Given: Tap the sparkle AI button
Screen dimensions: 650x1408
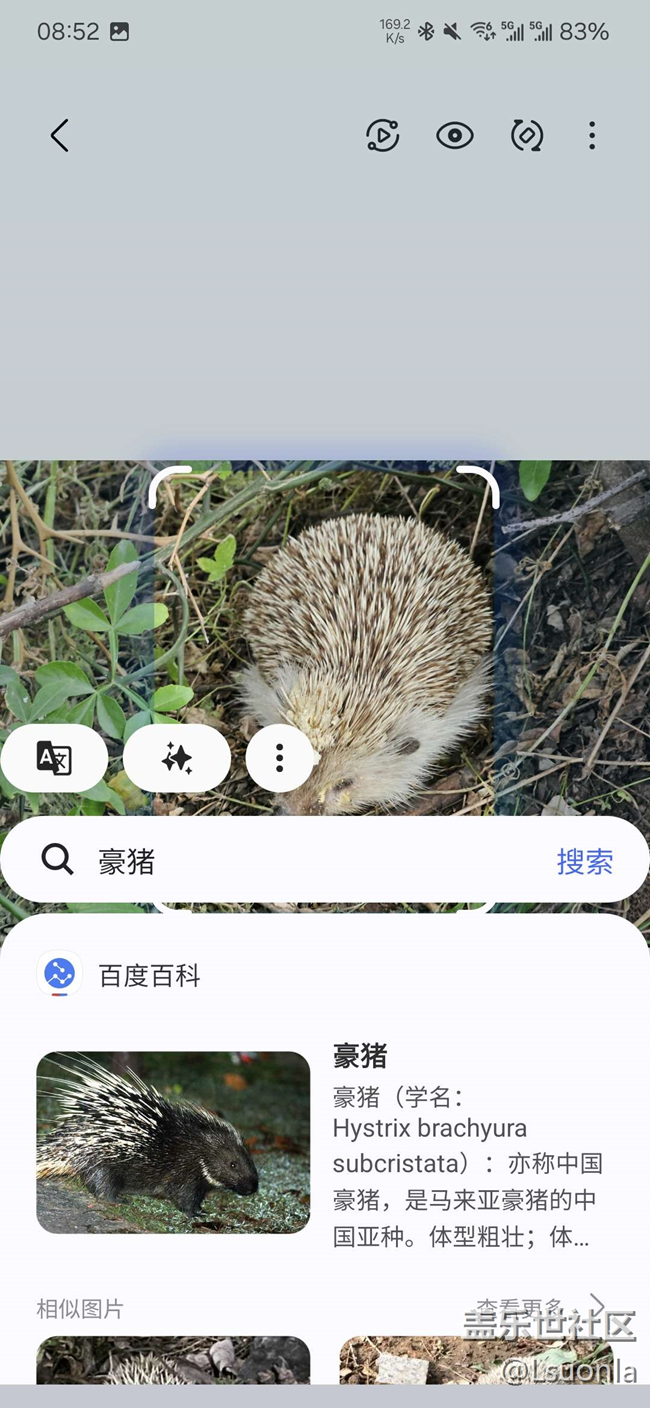Looking at the screenshot, I should coord(177,759).
